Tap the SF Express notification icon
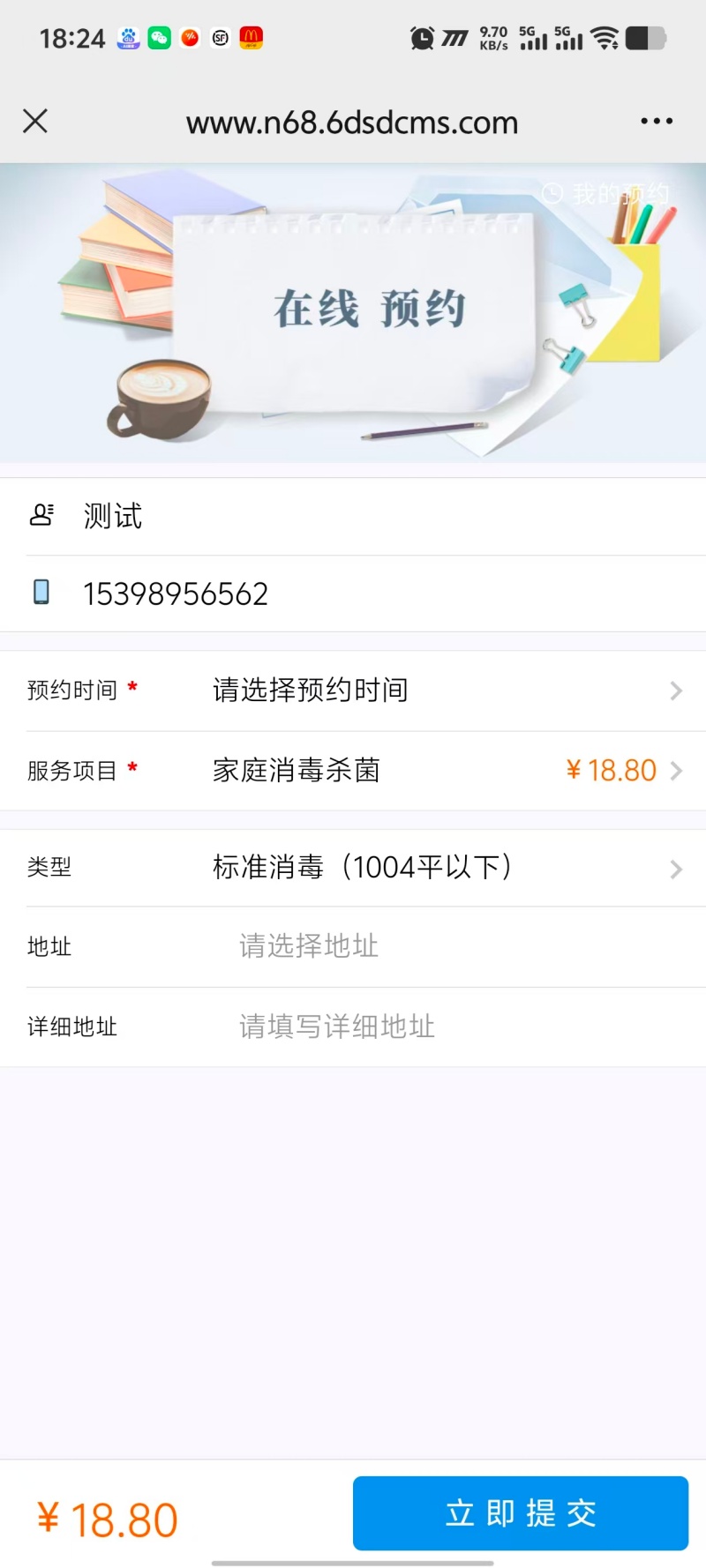Viewport: 706px width, 1568px height. (220, 38)
